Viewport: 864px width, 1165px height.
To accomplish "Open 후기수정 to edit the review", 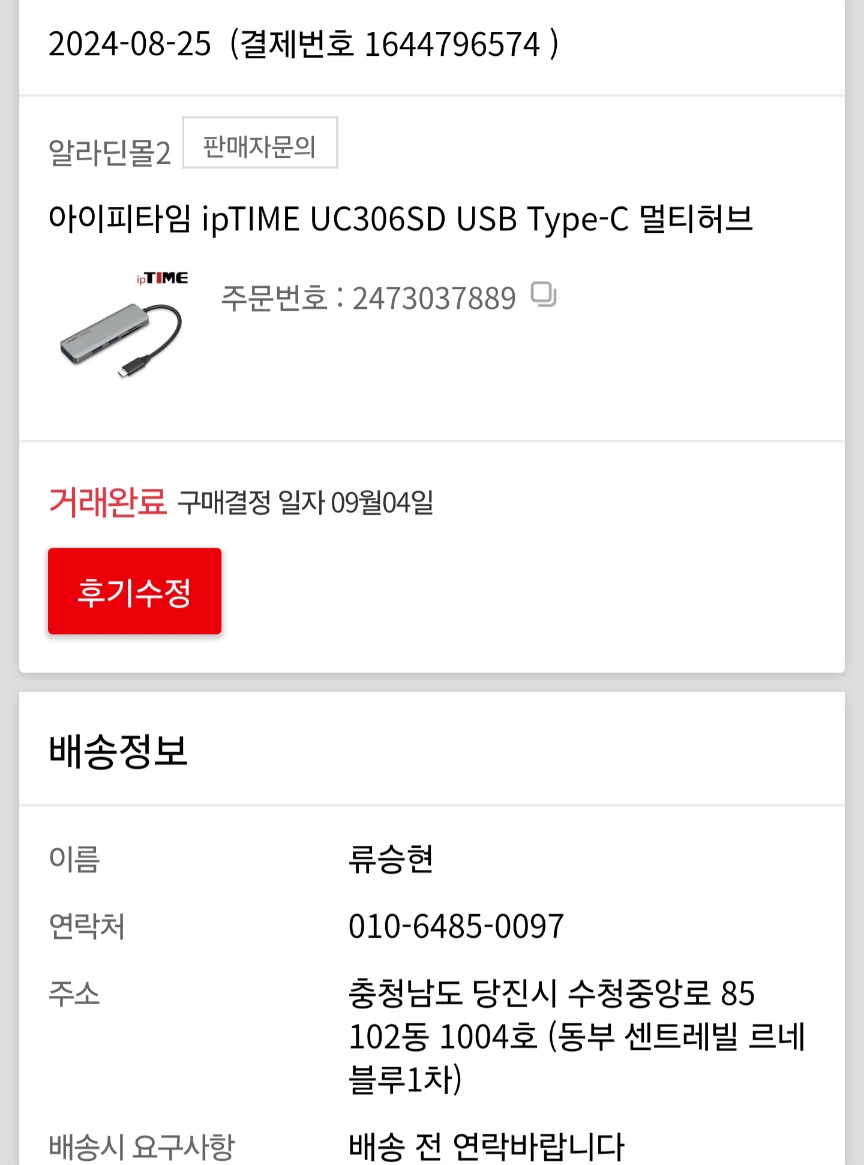I will point(134,591).
